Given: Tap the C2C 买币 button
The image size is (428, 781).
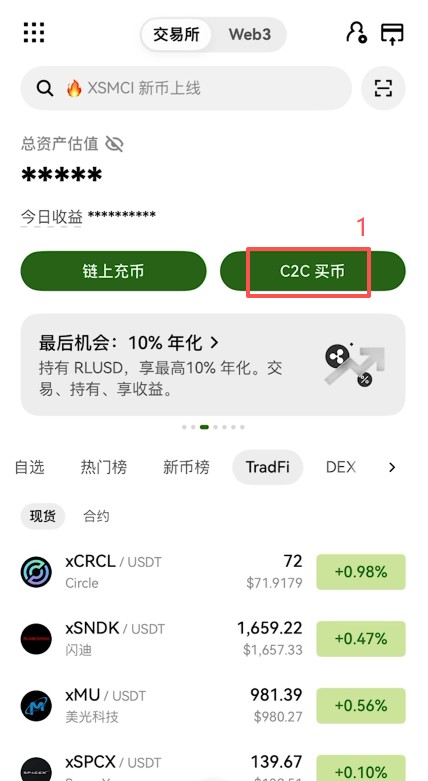Looking at the screenshot, I should [x=312, y=271].
